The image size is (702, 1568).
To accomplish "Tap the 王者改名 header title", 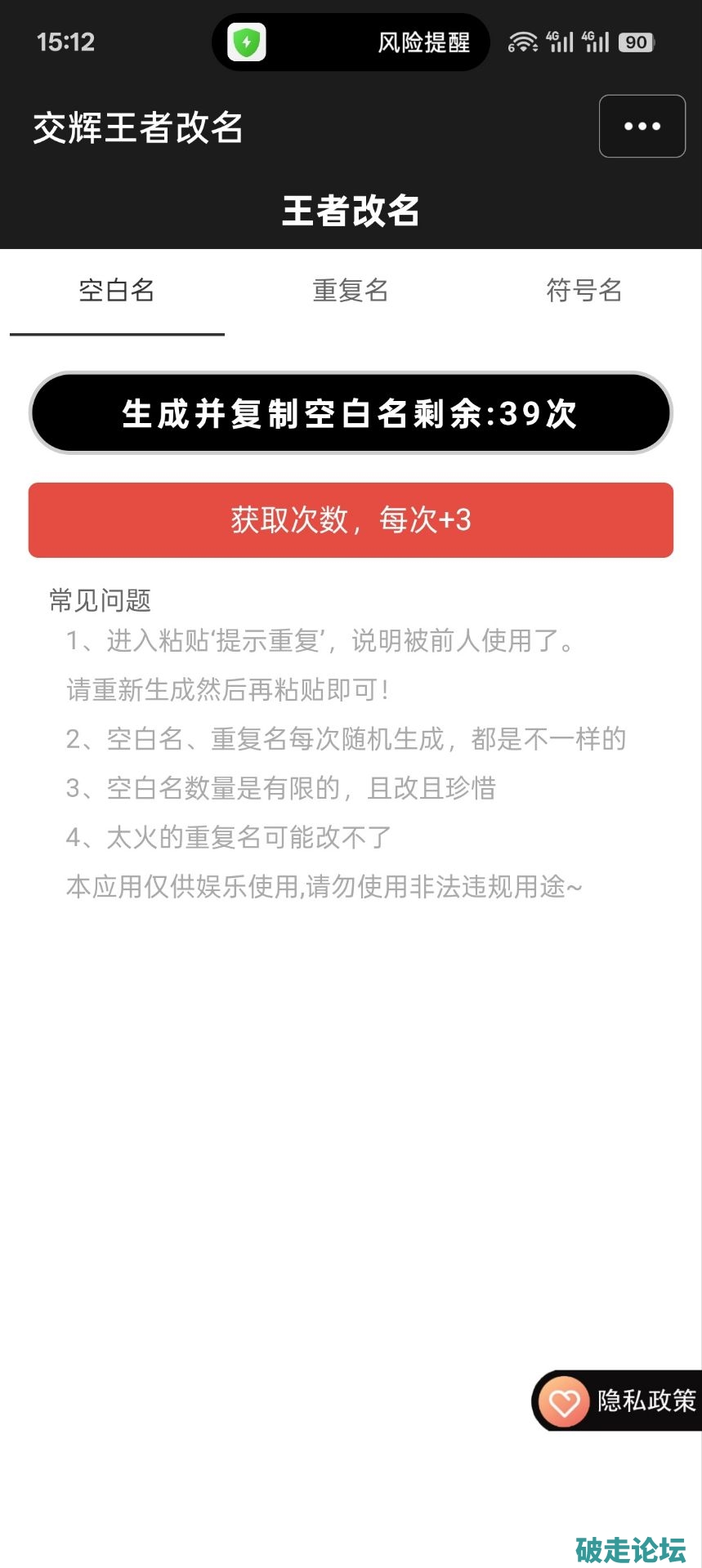I will click(x=350, y=212).
